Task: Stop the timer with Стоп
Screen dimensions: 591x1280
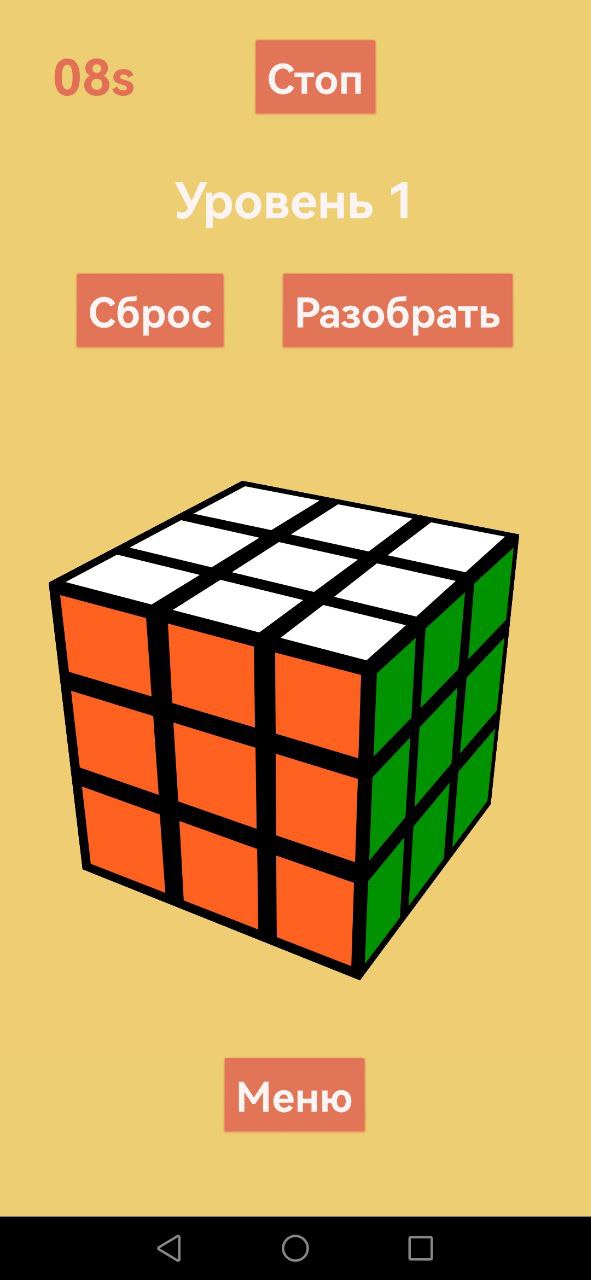Action: (315, 77)
